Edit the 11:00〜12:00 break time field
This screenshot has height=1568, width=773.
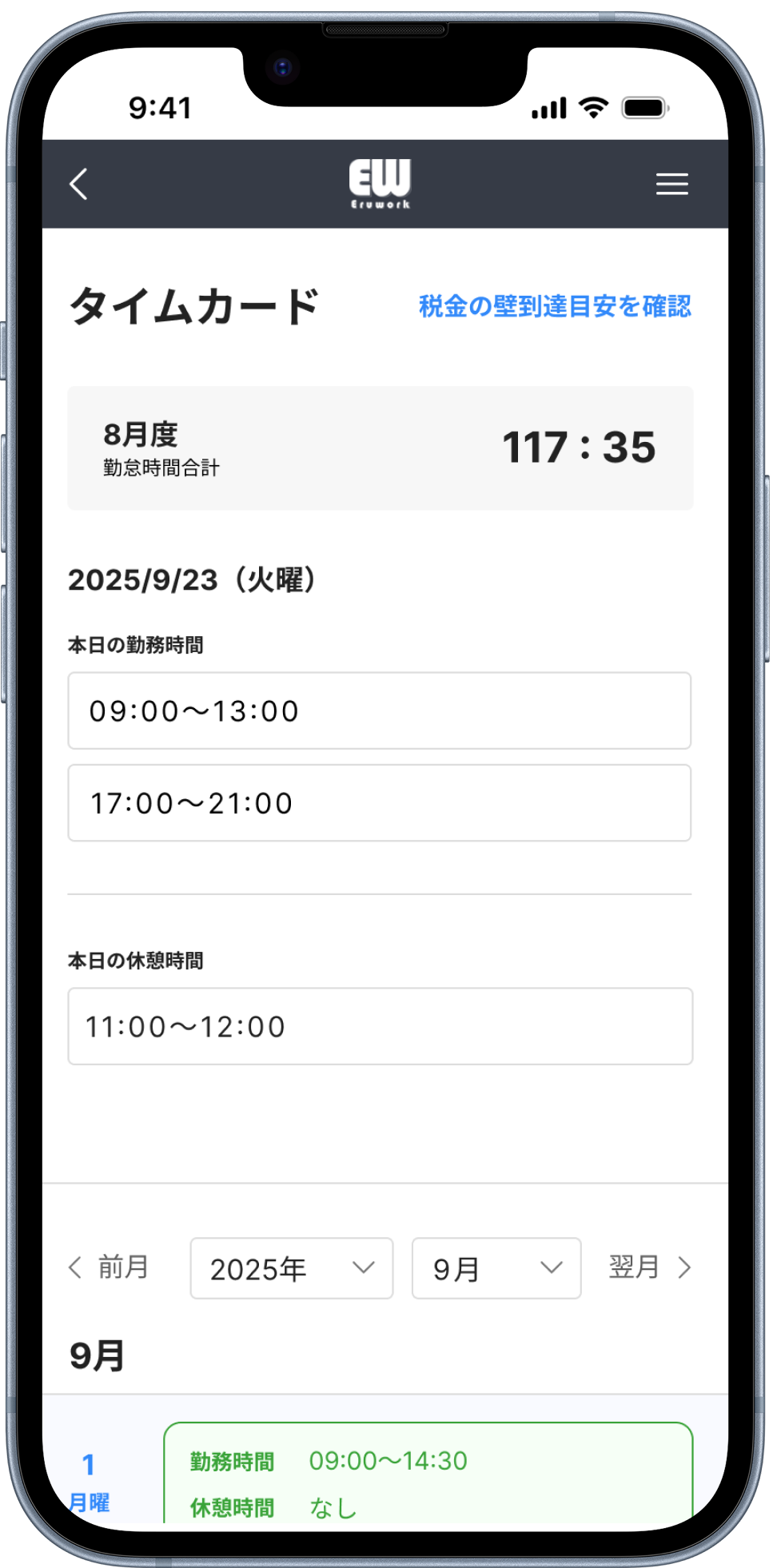point(379,1026)
